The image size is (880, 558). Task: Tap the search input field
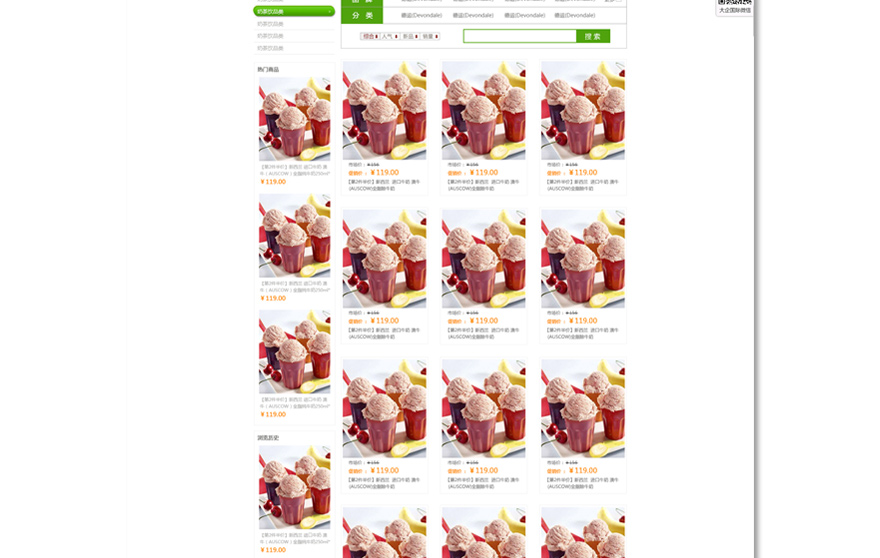click(519, 36)
